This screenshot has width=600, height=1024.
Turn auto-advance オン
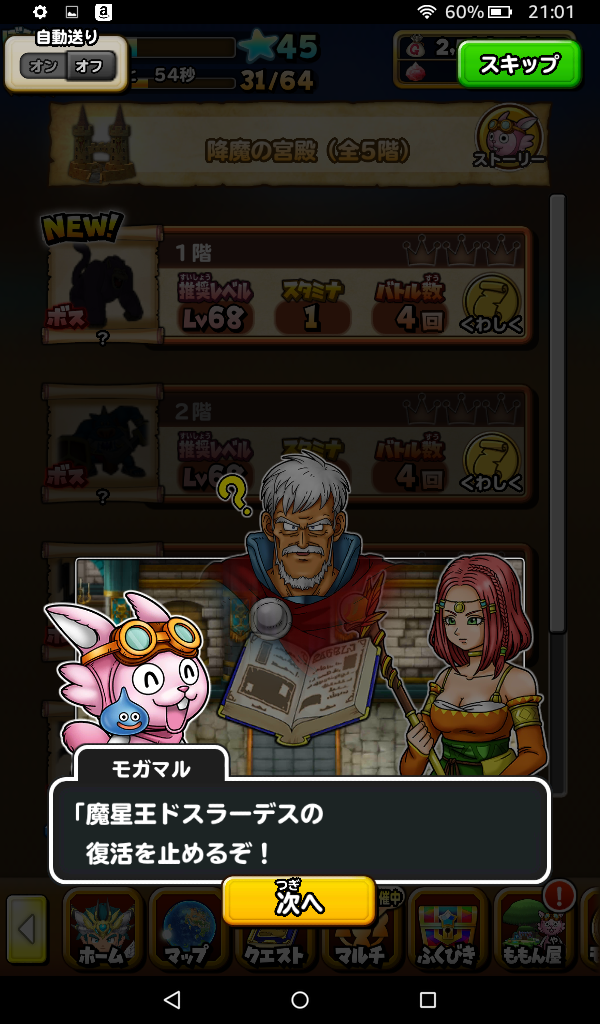(x=43, y=67)
